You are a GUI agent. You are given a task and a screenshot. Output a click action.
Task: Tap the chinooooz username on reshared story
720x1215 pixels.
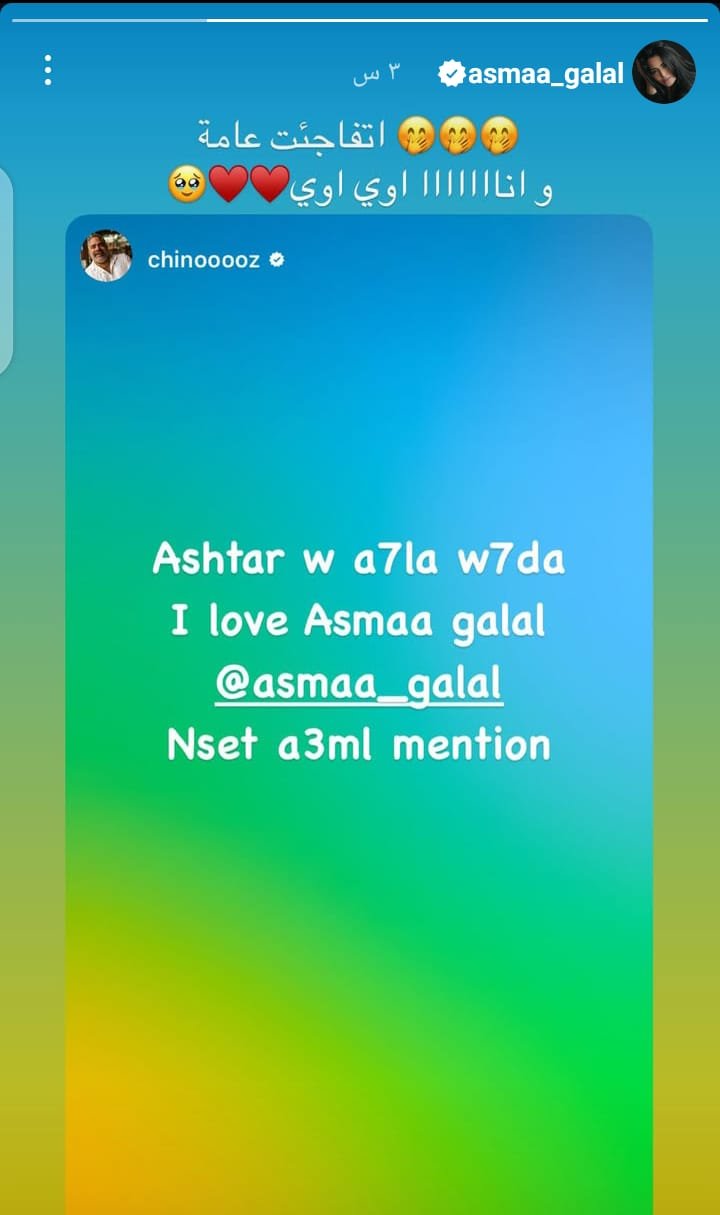coord(204,260)
